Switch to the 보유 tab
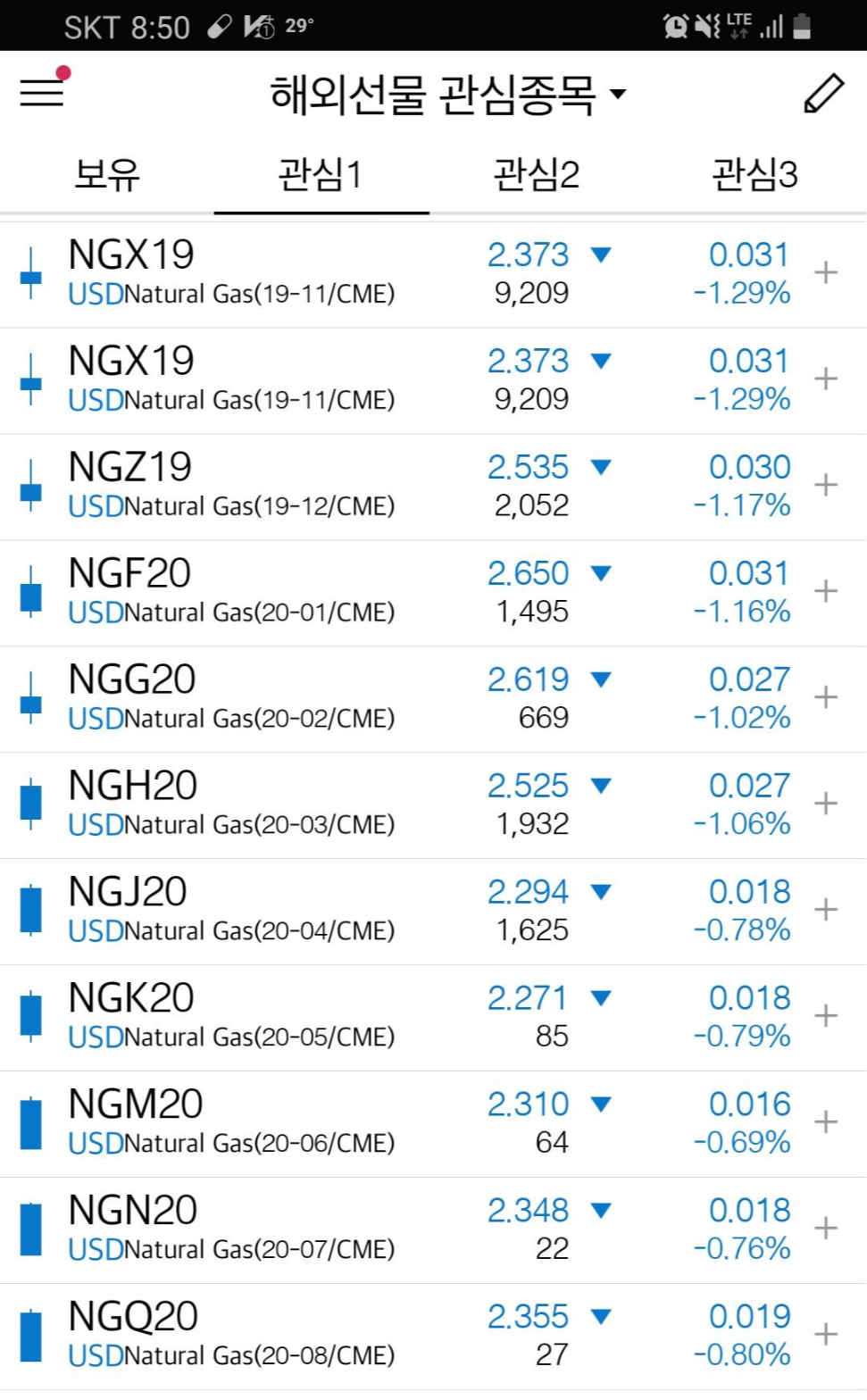 [x=107, y=175]
